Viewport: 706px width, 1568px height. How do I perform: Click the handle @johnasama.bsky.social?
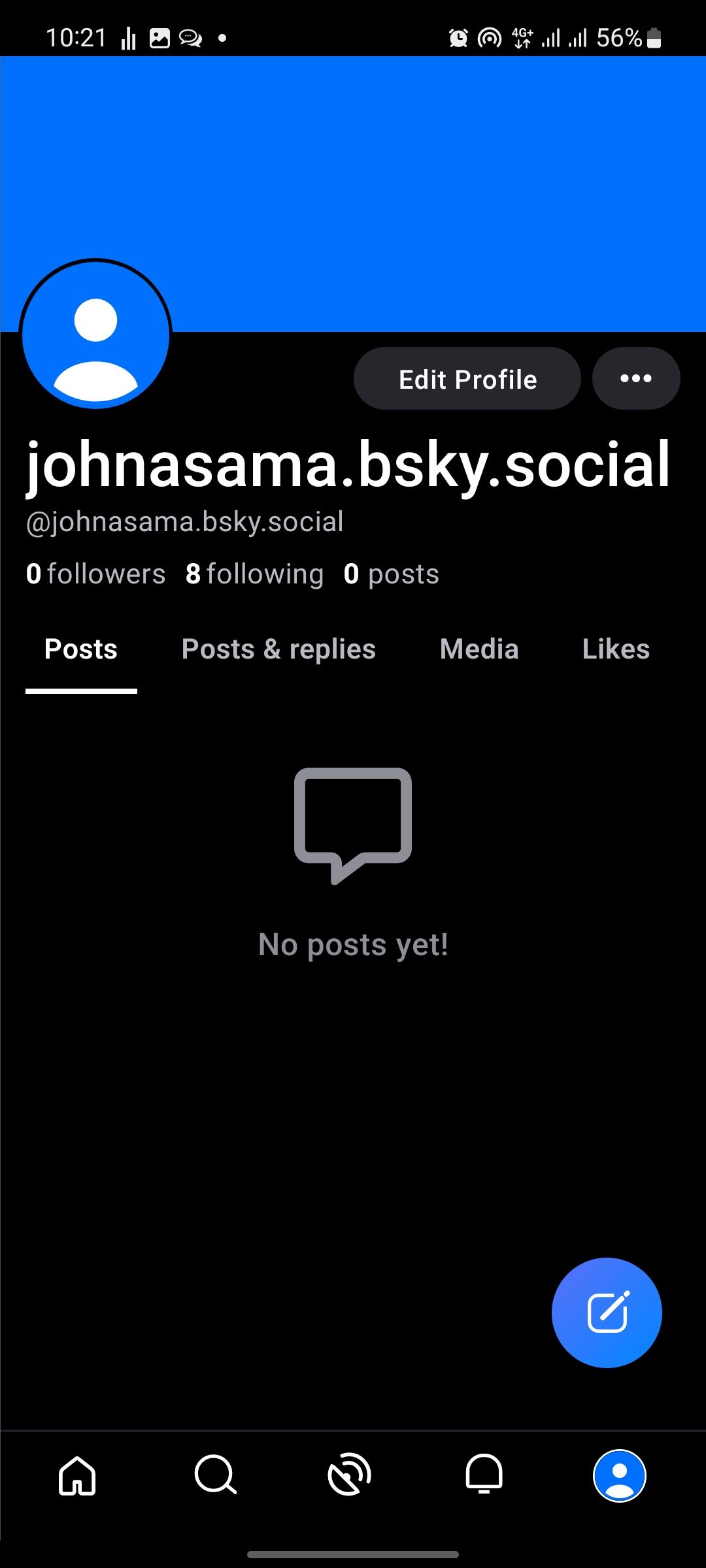(x=183, y=521)
